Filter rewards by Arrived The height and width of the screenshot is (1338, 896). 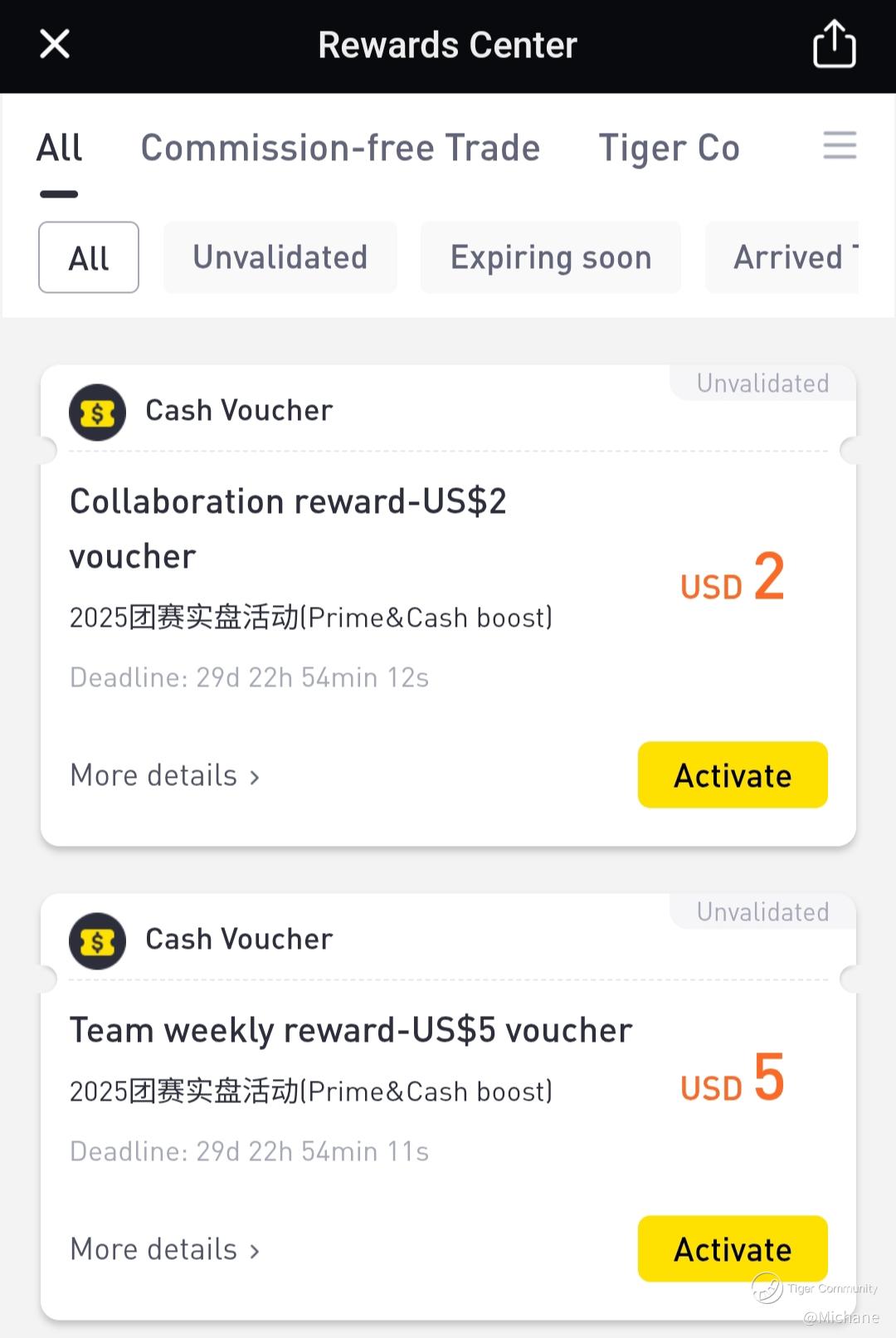tap(786, 258)
